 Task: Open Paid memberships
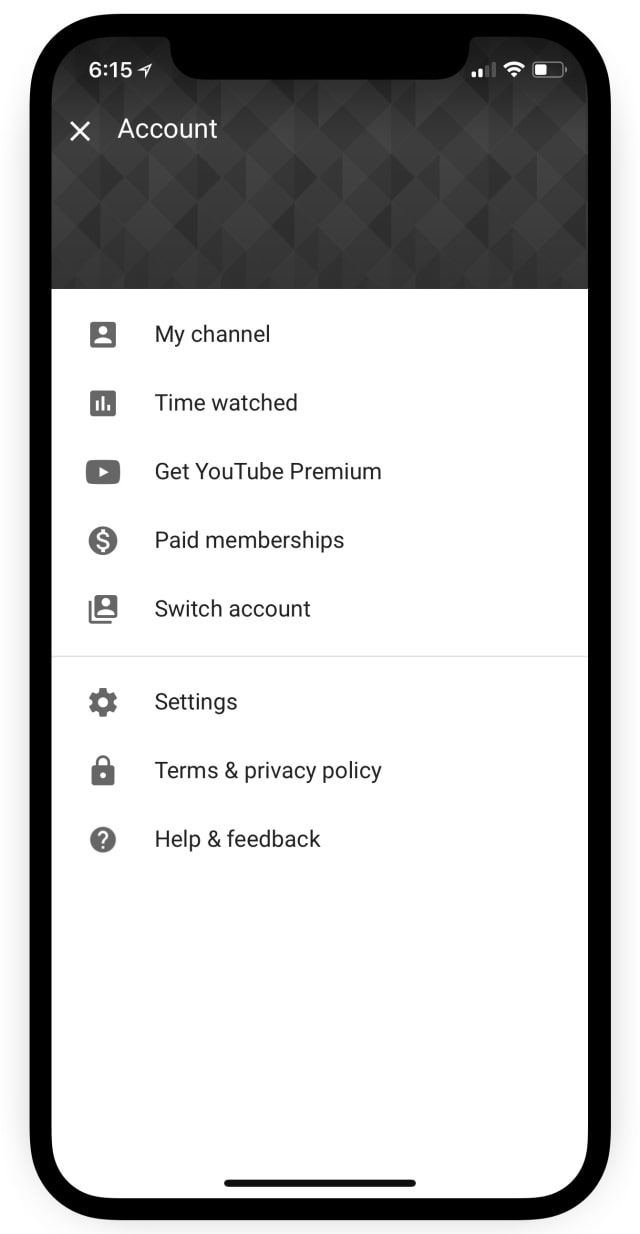pos(249,540)
